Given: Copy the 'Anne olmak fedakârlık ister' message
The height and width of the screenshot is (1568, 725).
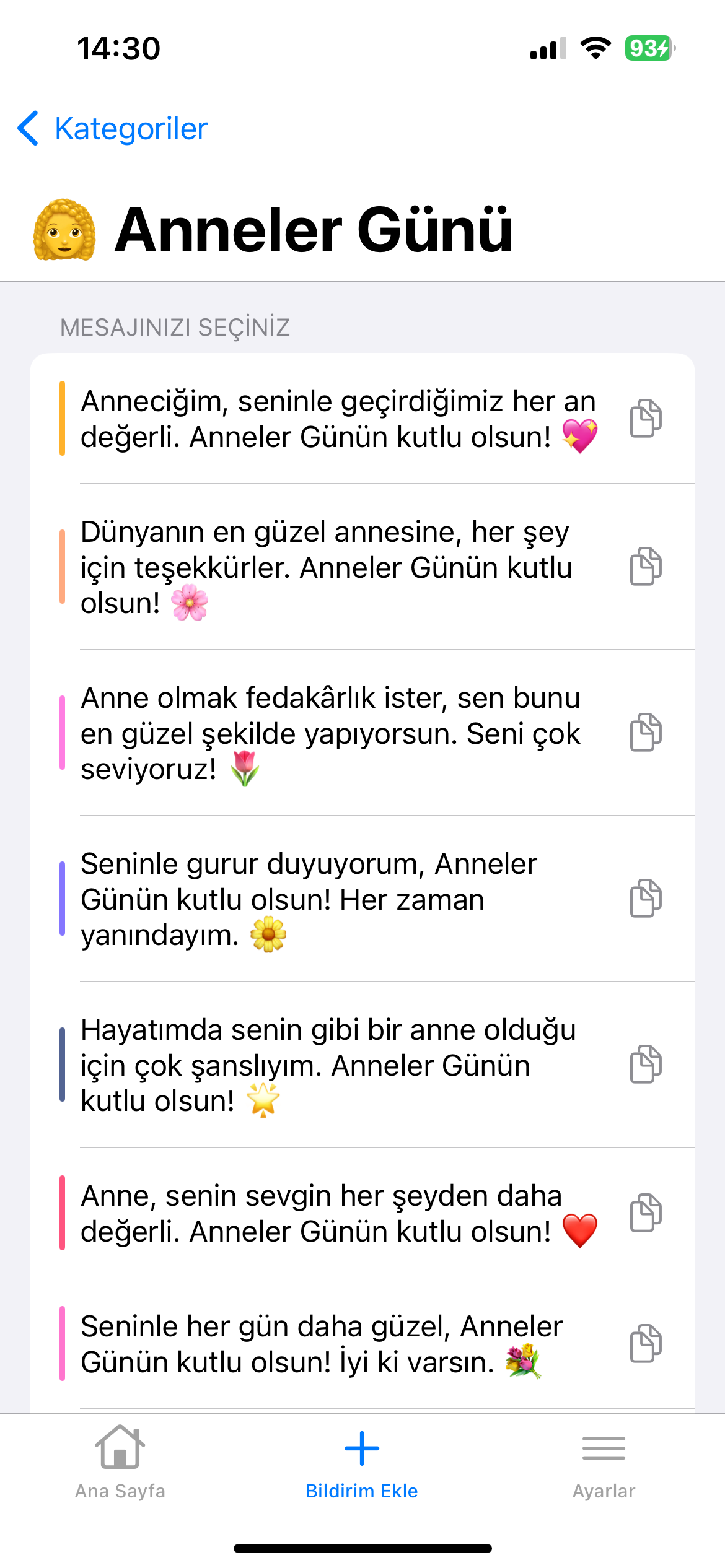Looking at the screenshot, I should (646, 732).
